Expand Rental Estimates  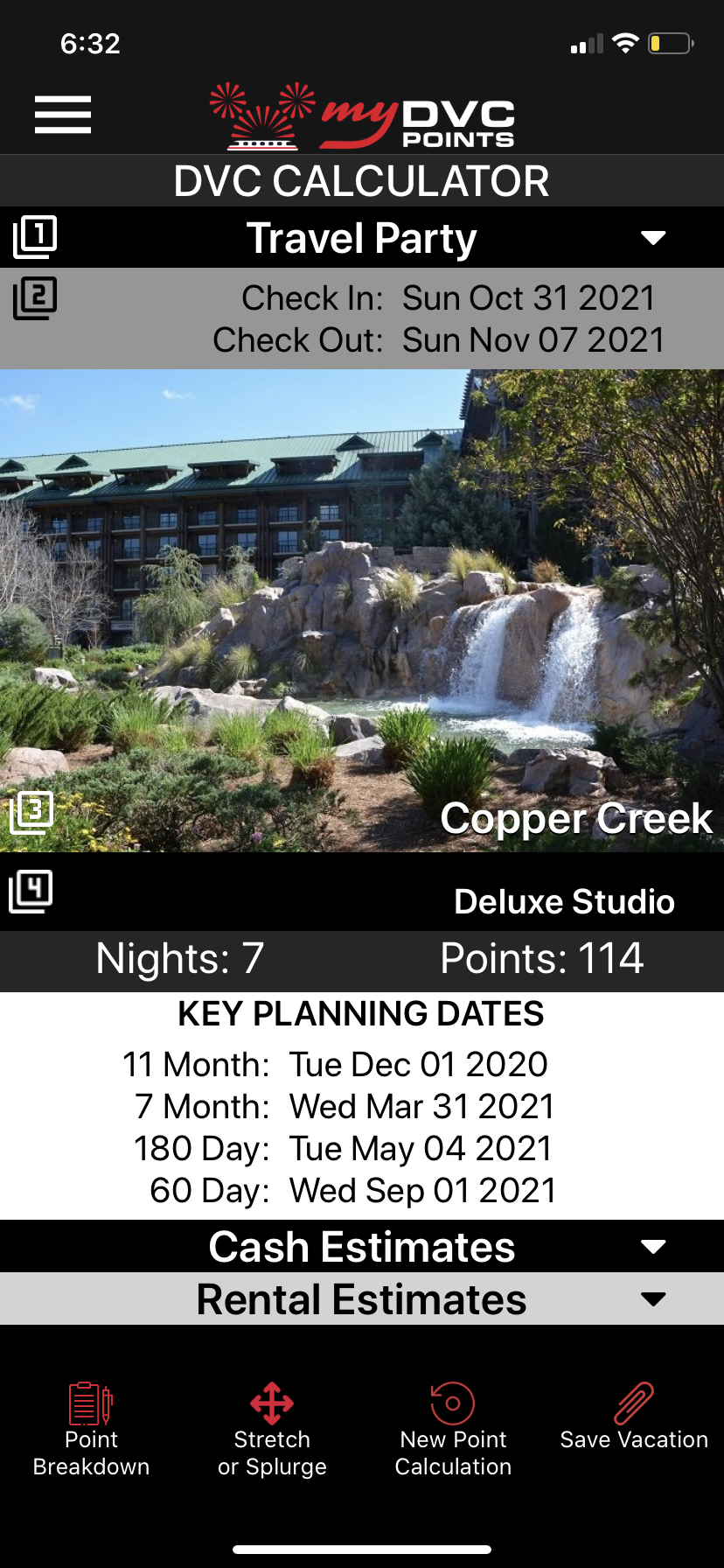point(362,1298)
